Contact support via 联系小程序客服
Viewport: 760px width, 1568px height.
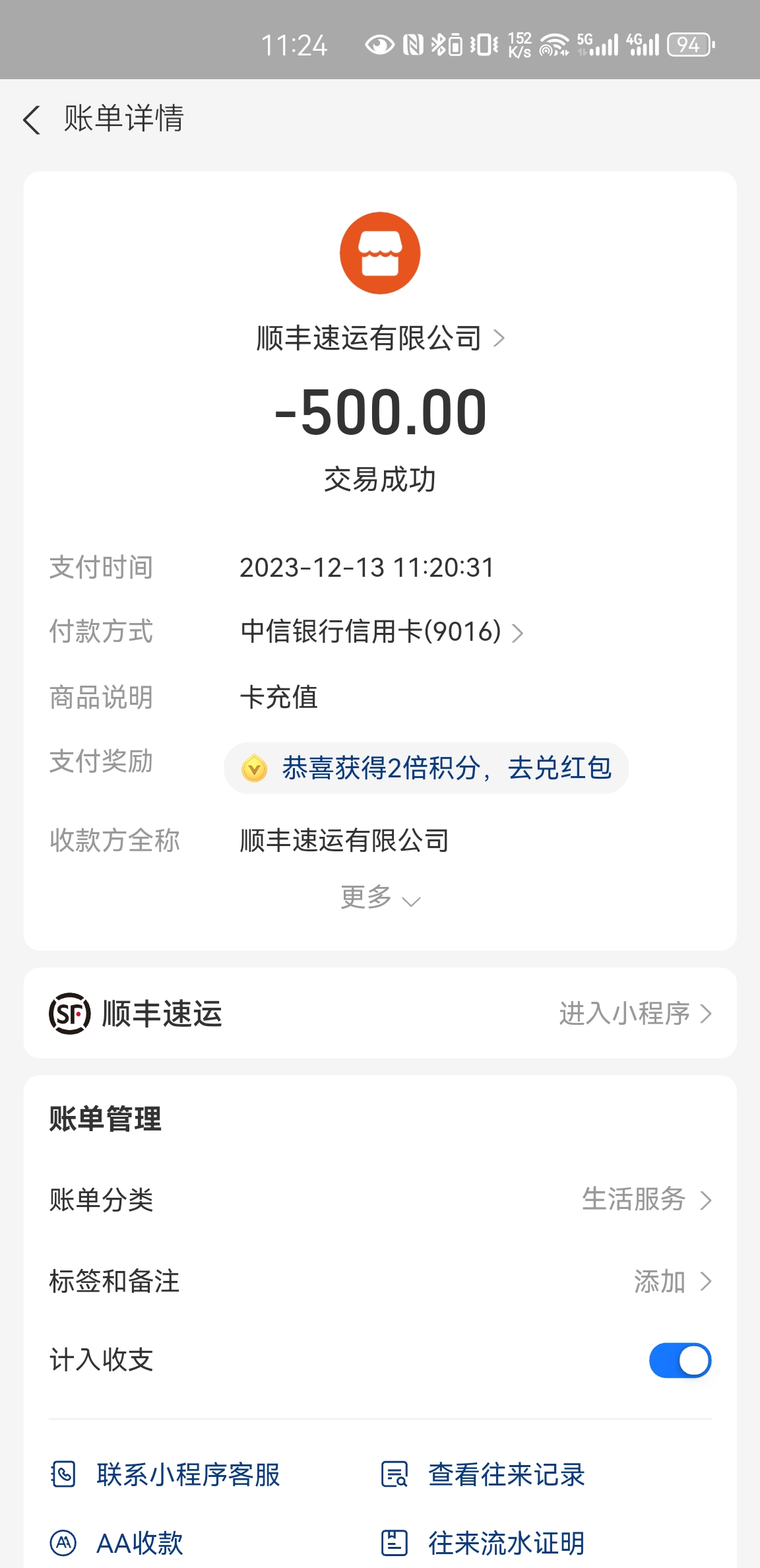tap(166, 1475)
